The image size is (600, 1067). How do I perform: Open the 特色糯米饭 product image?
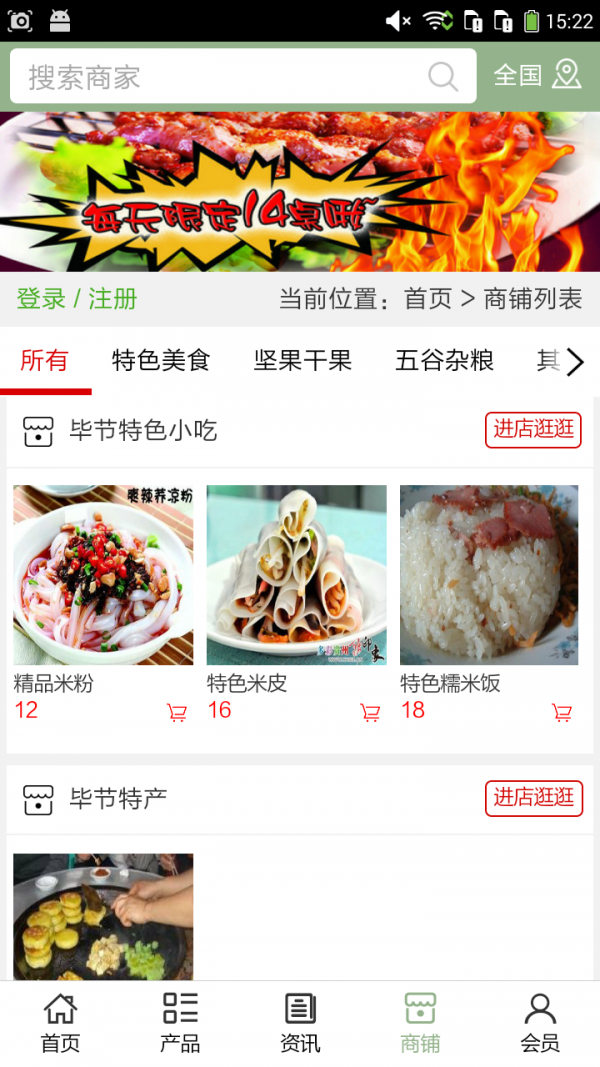[x=489, y=575]
